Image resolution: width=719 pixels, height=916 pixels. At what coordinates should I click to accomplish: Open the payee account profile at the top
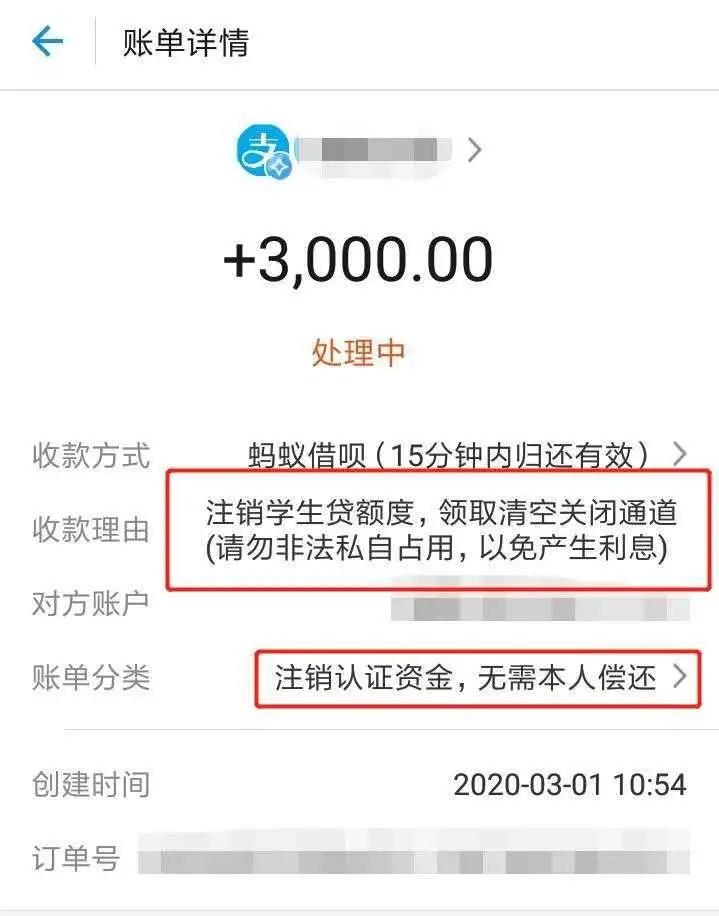click(360, 151)
